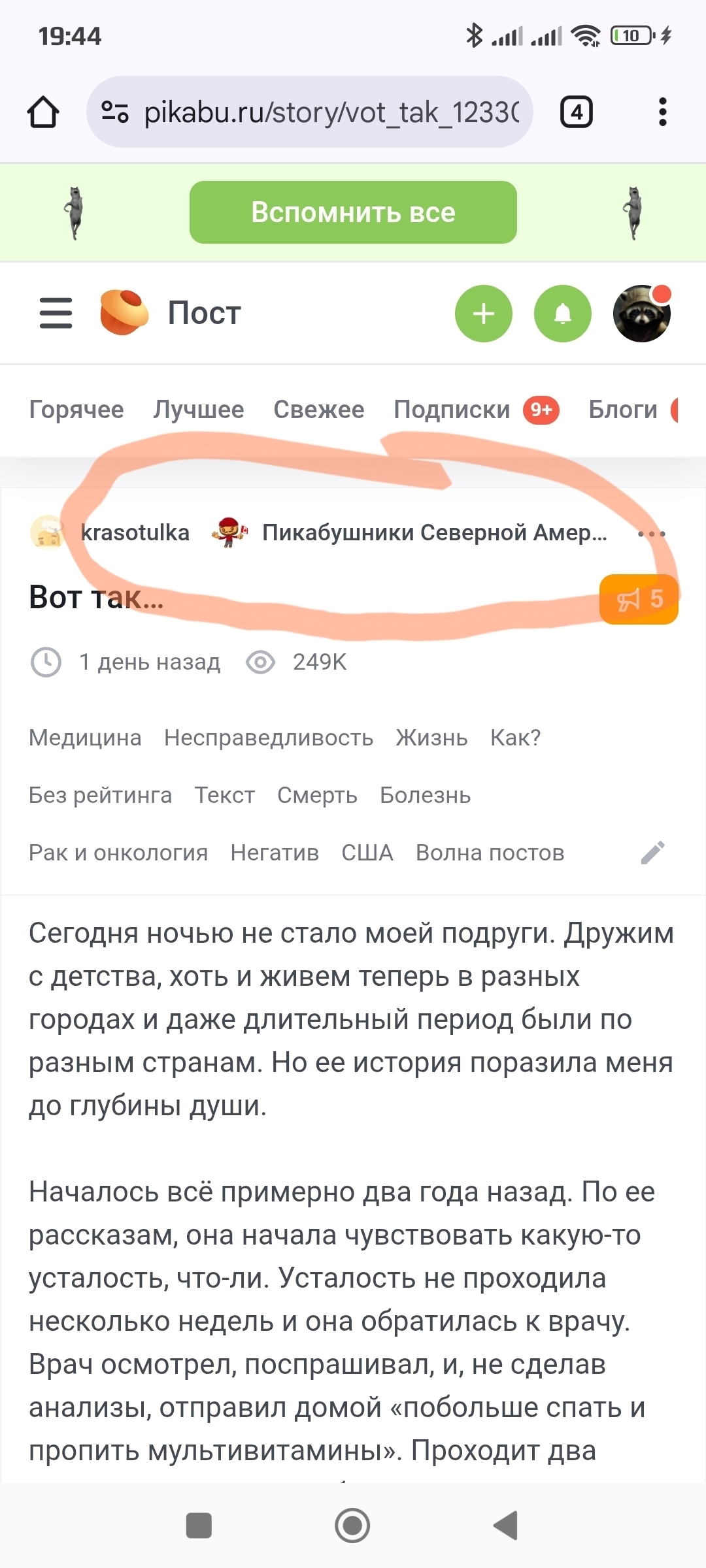Image resolution: width=706 pixels, height=1568 pixels.
Task: Tap the Вспомнить все banner button
Action: 353,212
